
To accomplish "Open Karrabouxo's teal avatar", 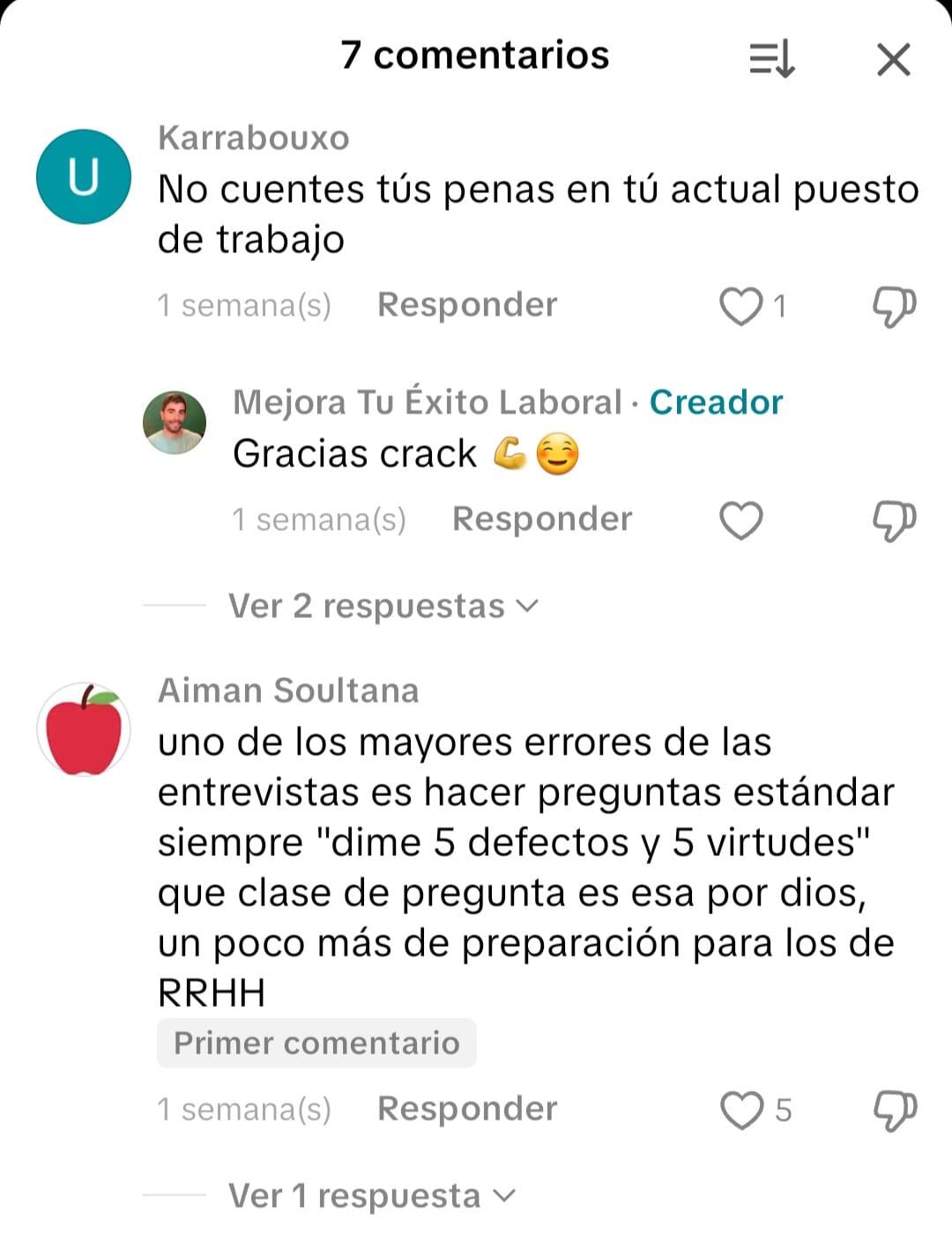I will (83, 175).
